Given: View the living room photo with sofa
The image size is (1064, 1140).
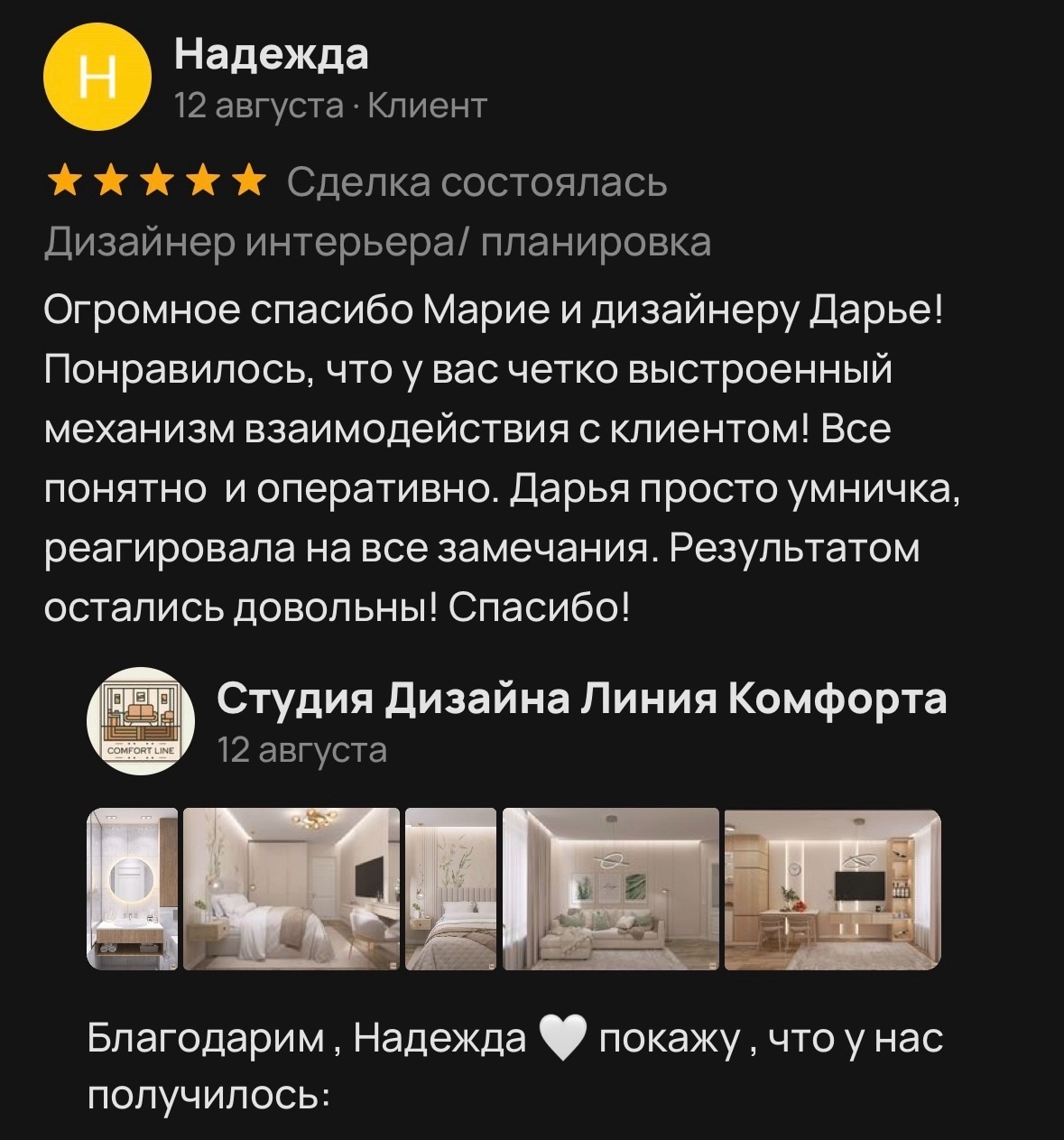Looking at the screenshot, I should [x=611, y=889].
